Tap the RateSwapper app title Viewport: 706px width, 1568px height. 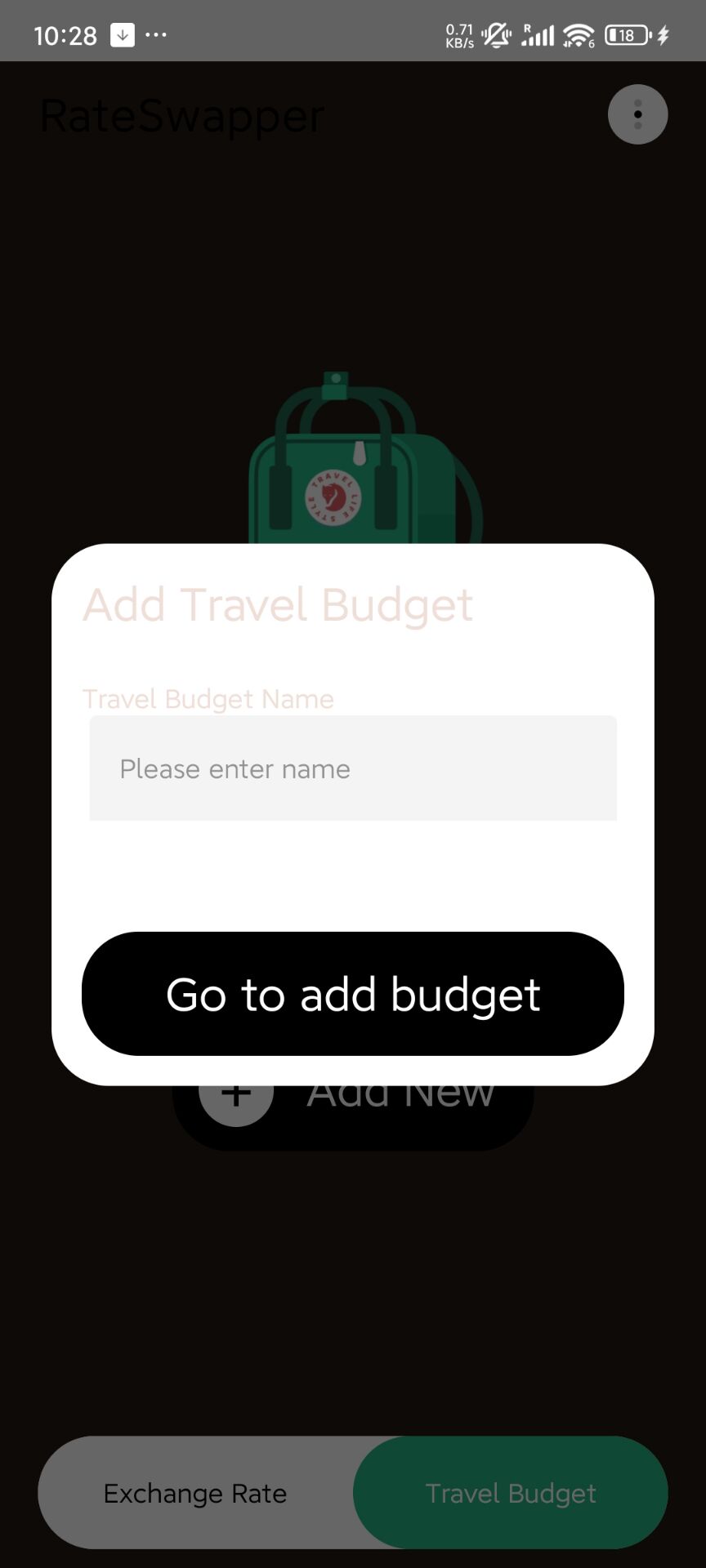pos(181,114)
